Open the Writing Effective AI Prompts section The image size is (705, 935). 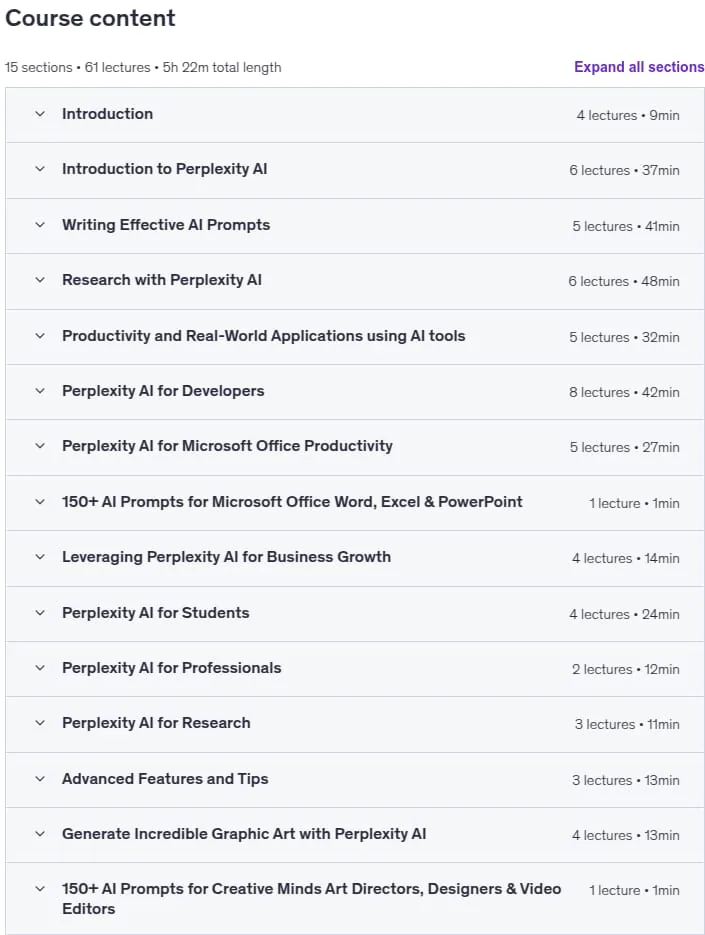point(355,226)
